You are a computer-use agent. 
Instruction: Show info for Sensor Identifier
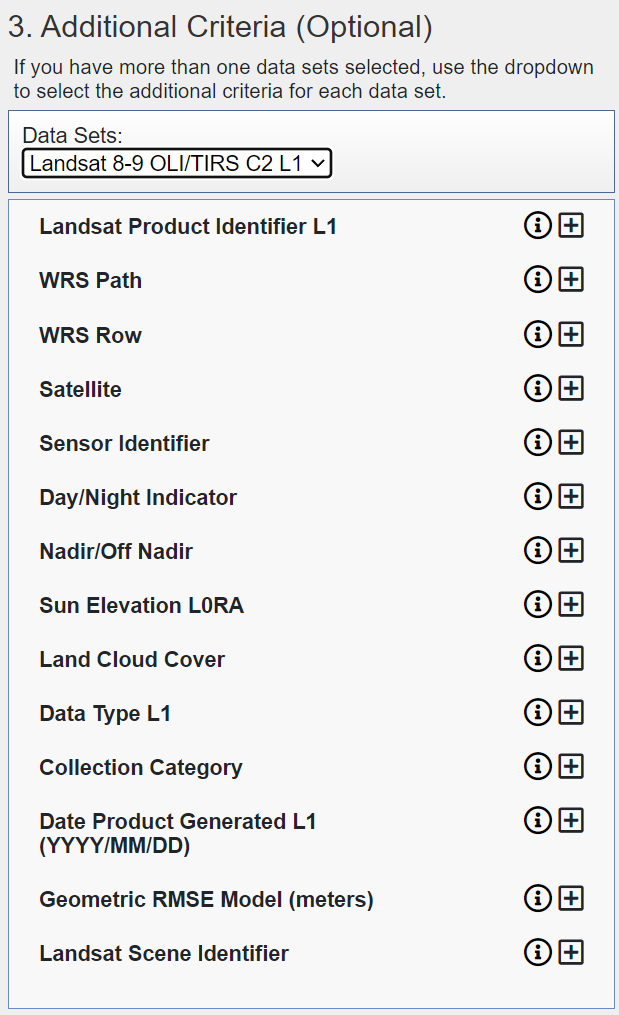537,443
